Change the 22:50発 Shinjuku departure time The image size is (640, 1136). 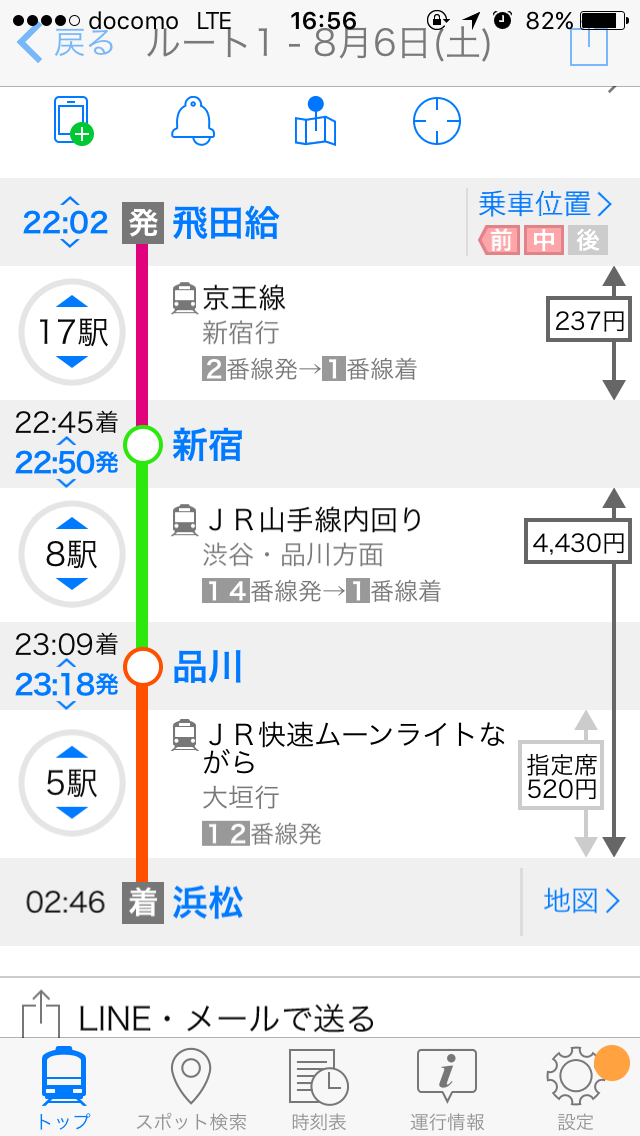(66, 462)
